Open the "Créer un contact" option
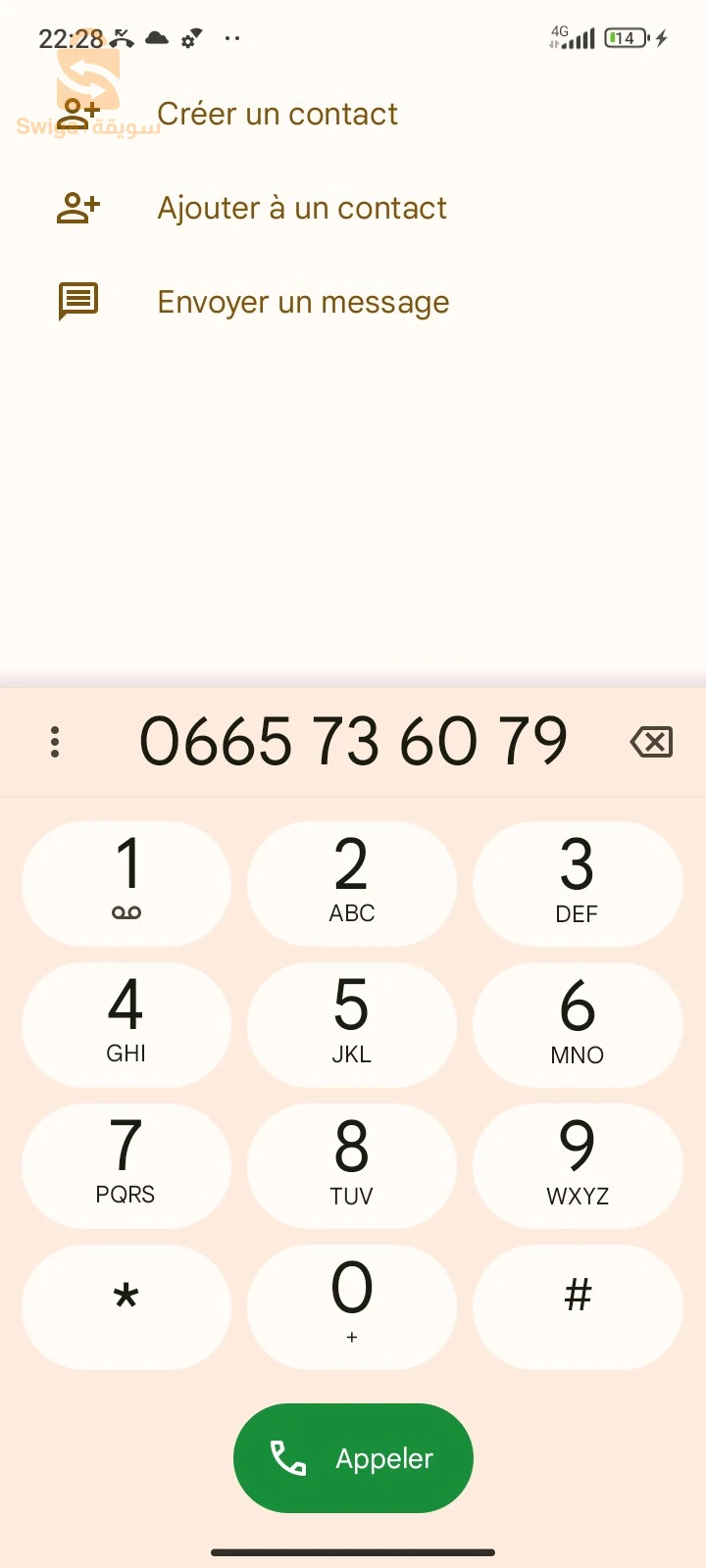The width and height of the screenshot is (706, 1568). [x=277, y=115]
